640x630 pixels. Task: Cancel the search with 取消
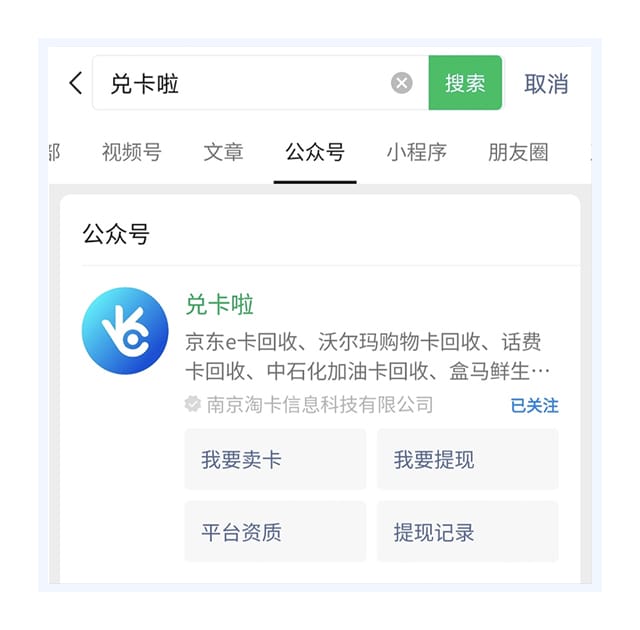click(546, 84)
